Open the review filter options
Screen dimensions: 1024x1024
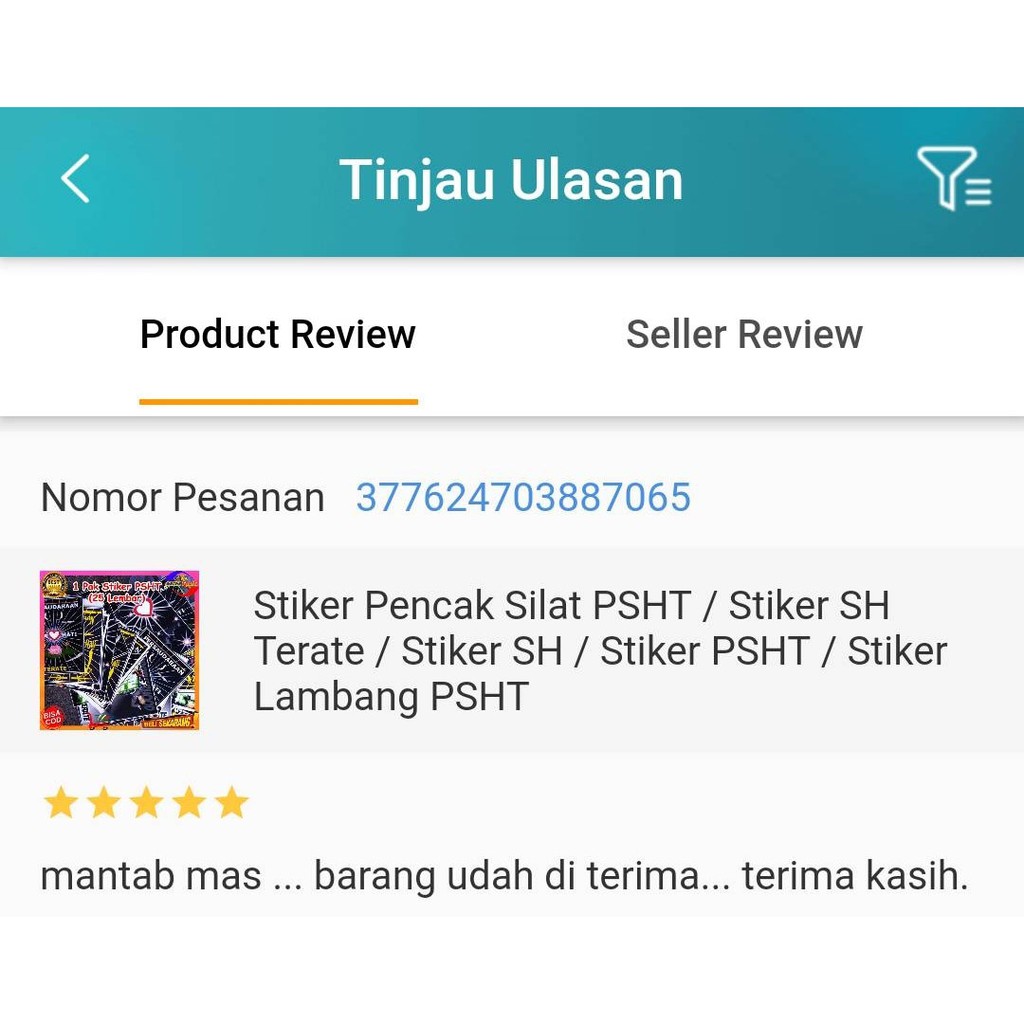(x=953, y=180)
